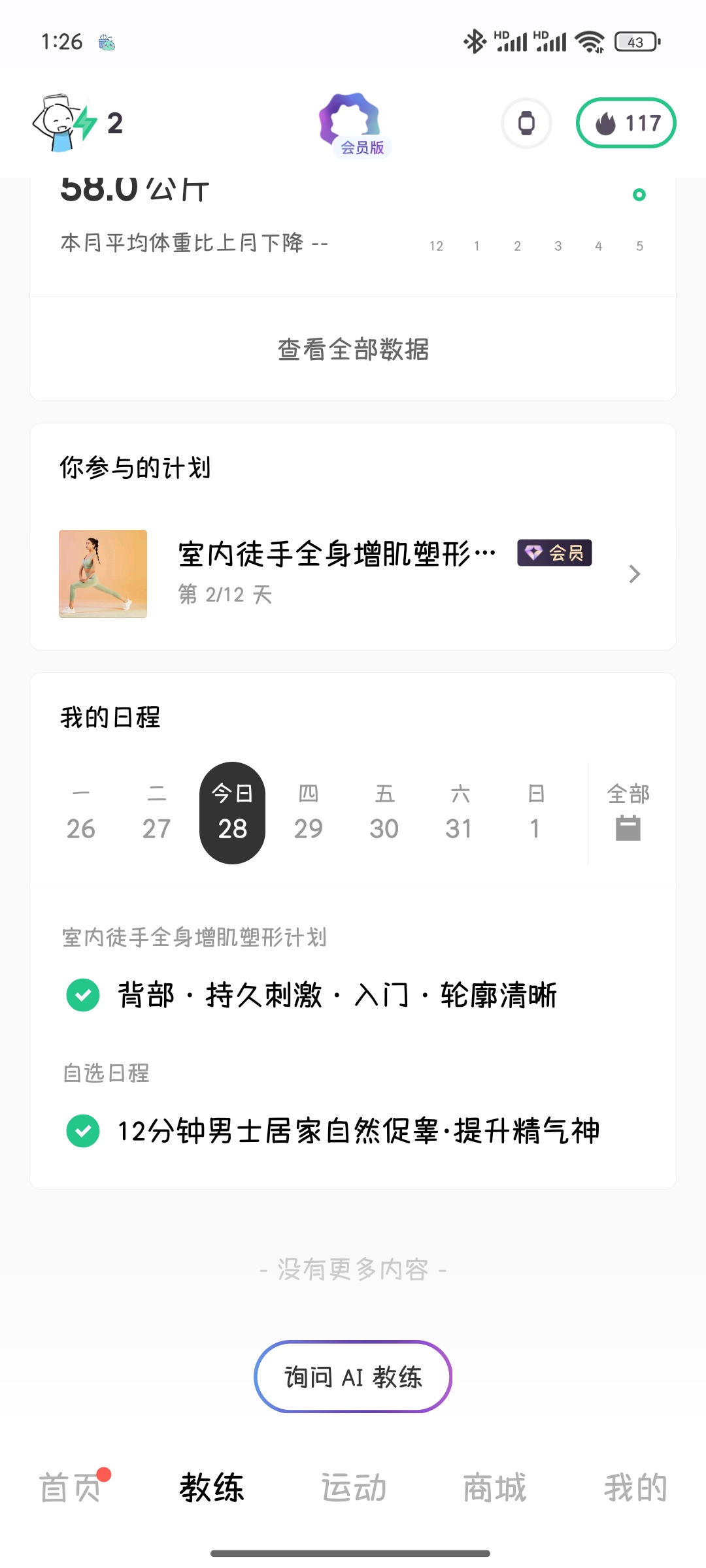This screenshot has height=1568, width=706.
Task: Switch to the 商城 tab
Action: click(494, 1488)
